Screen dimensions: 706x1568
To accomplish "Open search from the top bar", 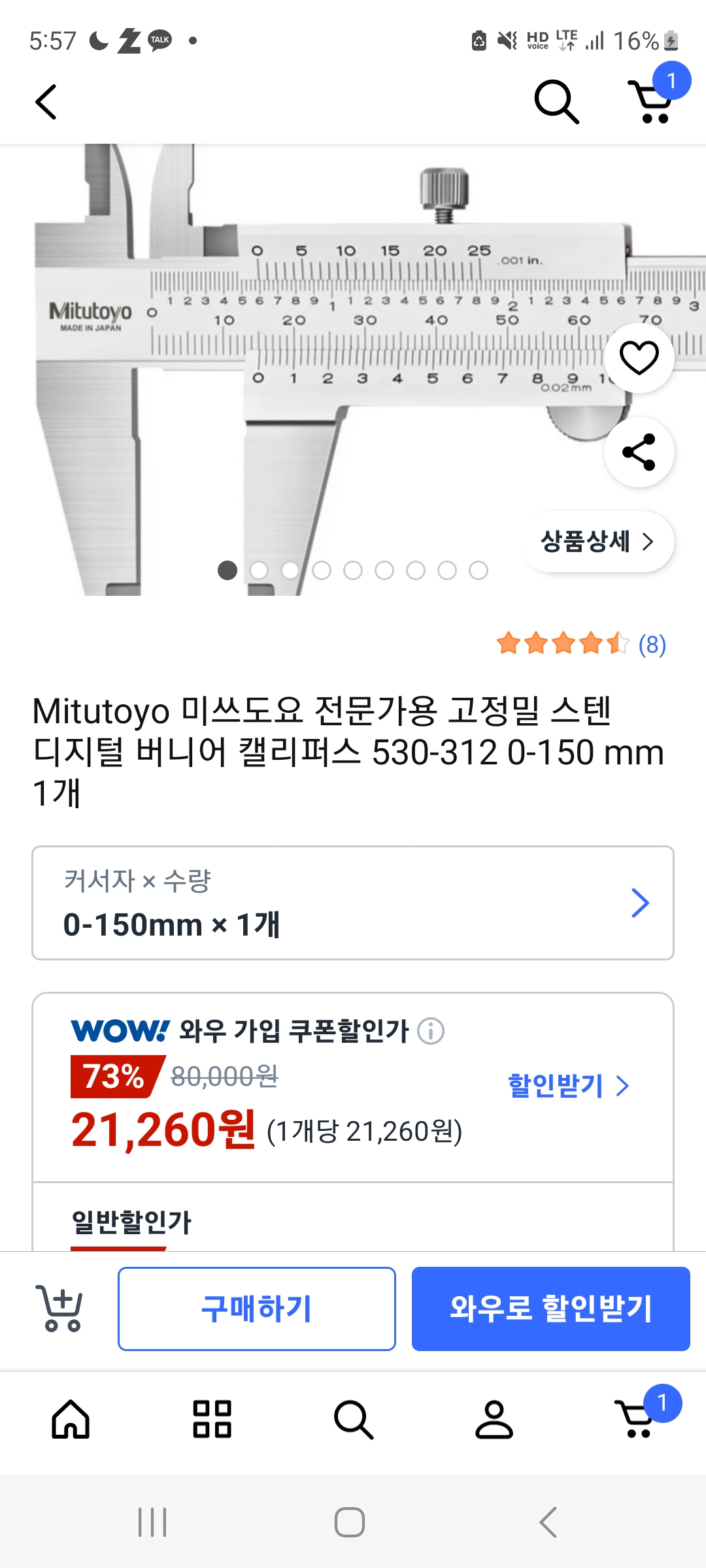I will (556, 102).
